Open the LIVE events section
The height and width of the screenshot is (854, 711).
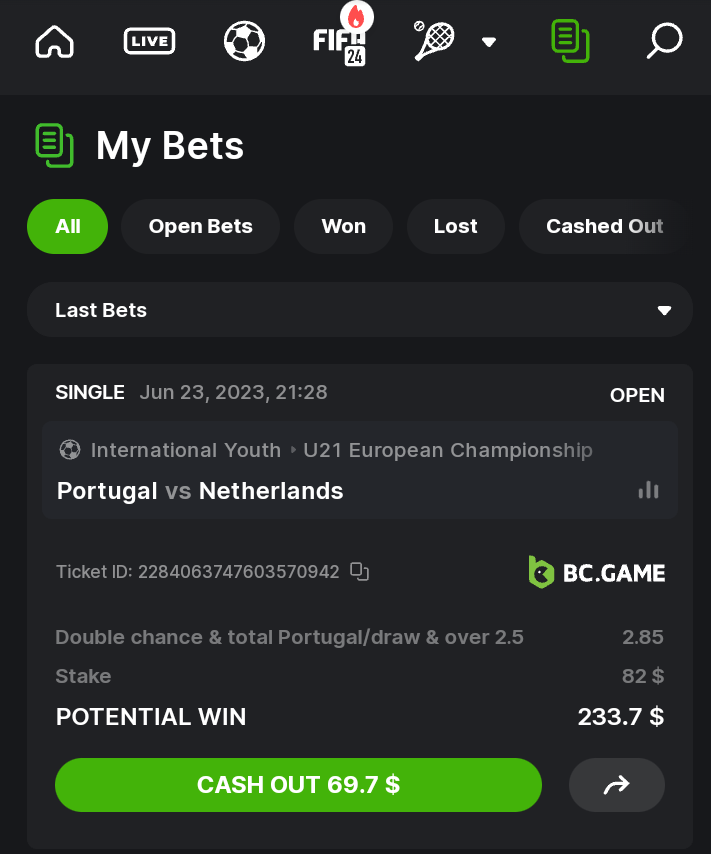(149, 41)
